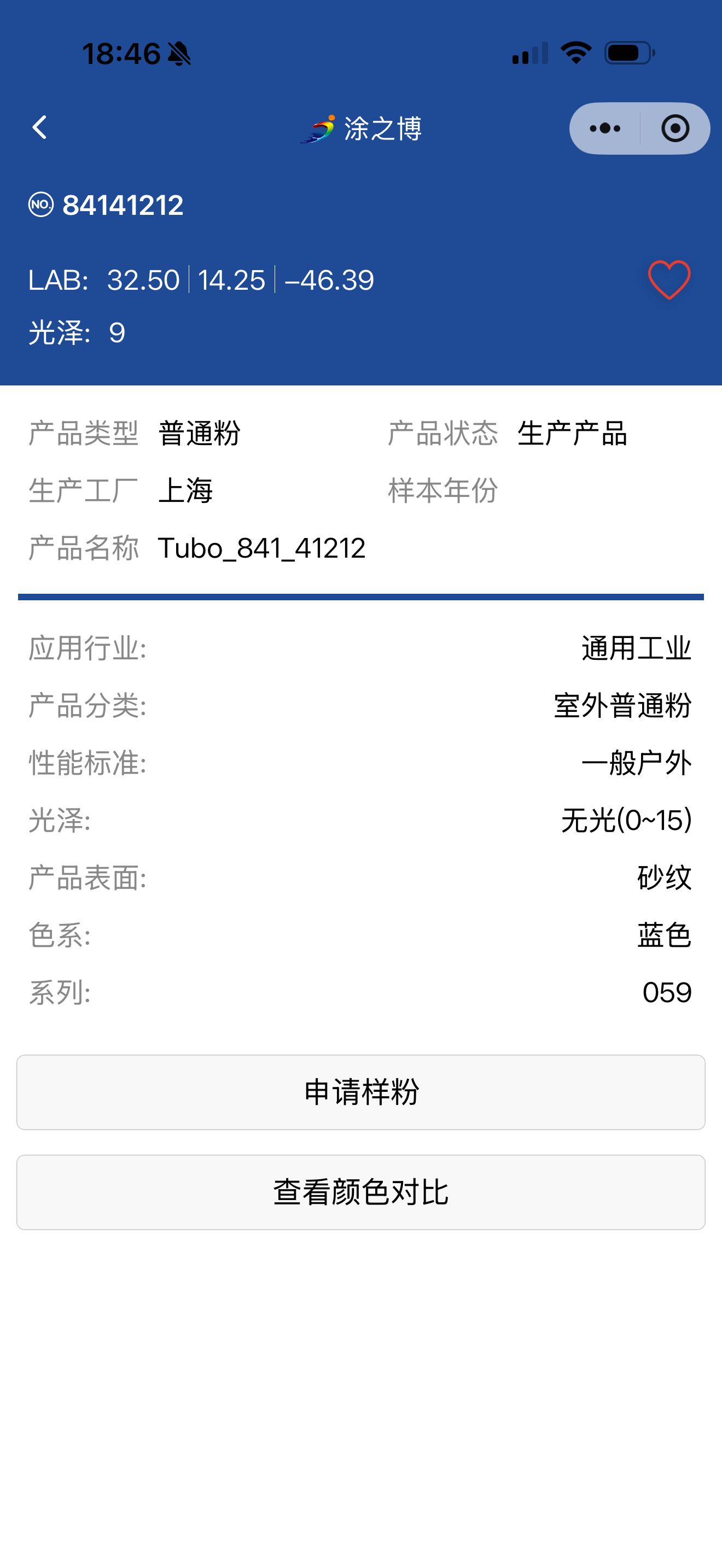Tap 申请样粉 to request sample powder
Screen dimensions: 722x1568
point(361,1092)
